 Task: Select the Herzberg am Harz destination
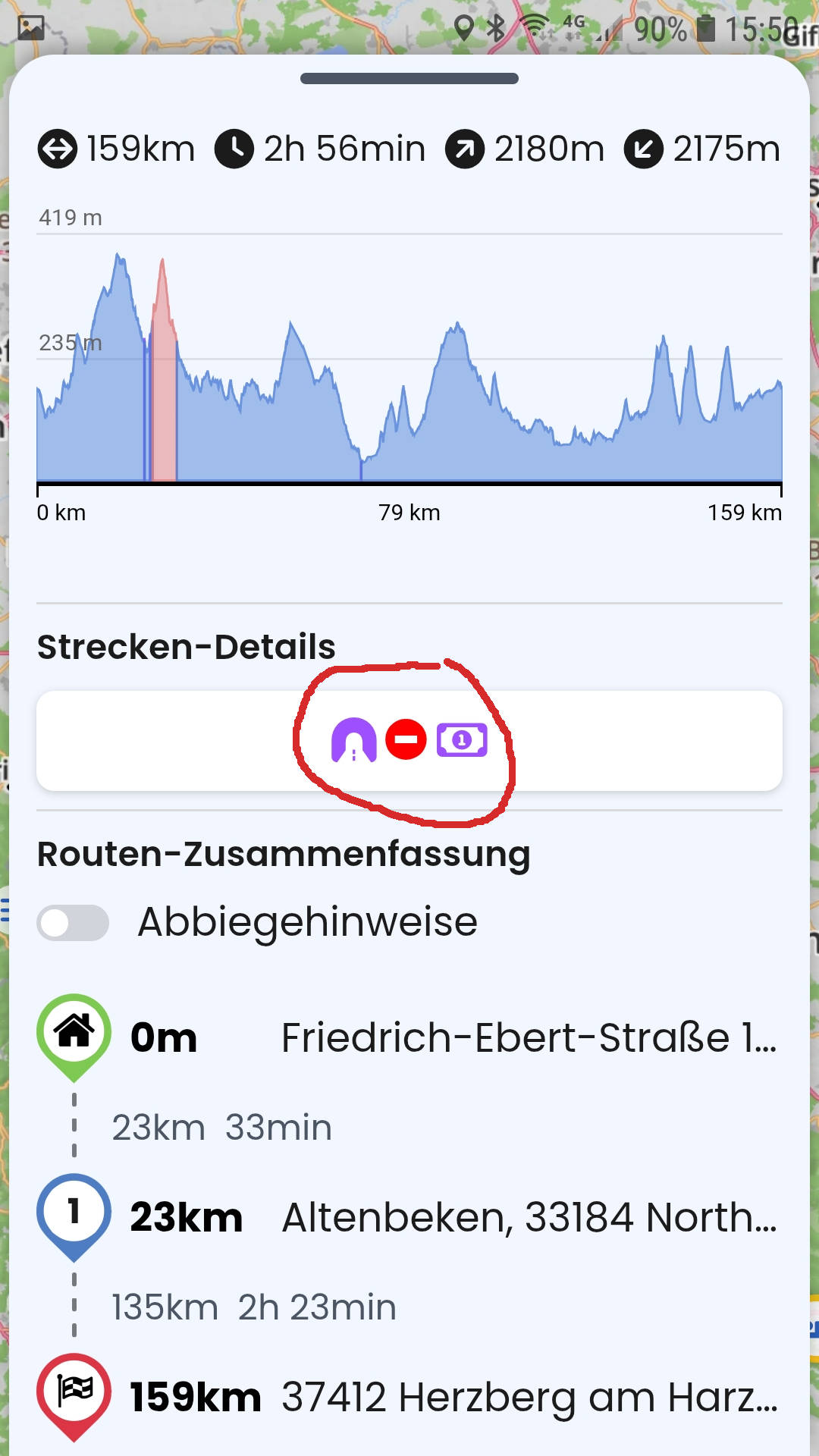[x=528, y=1397]
